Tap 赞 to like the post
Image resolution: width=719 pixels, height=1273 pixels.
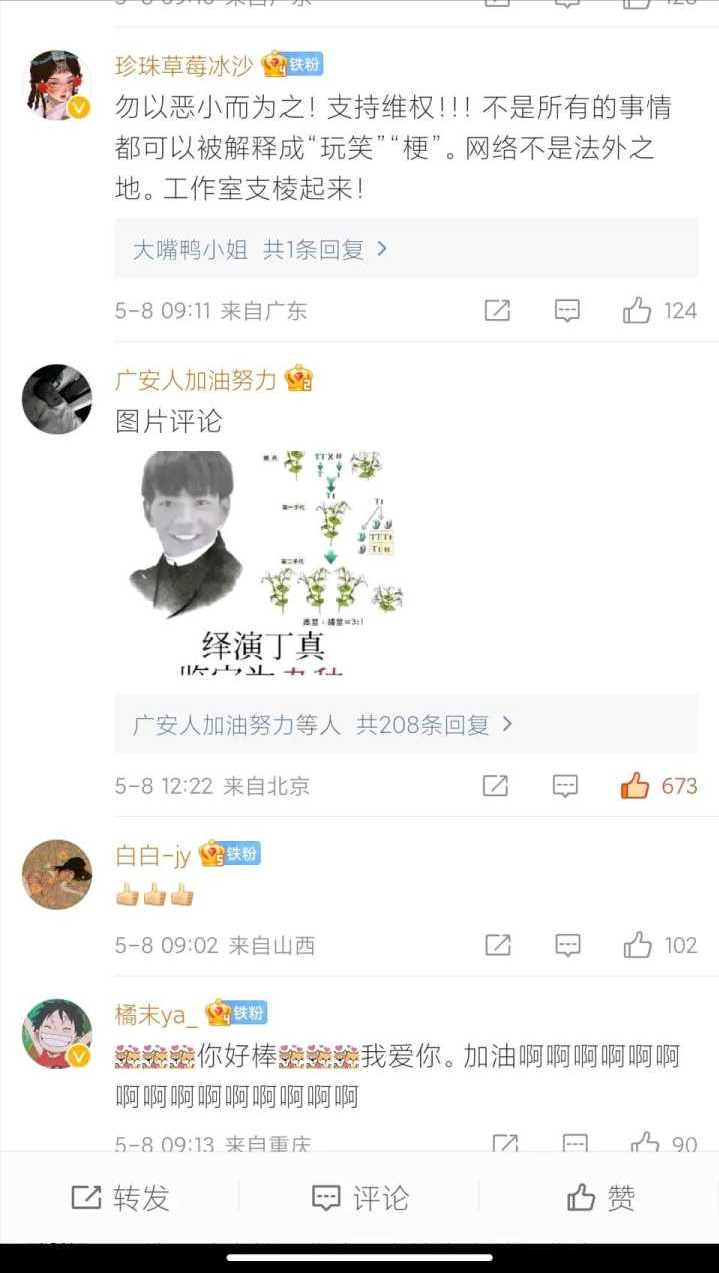coord(600,1197)
